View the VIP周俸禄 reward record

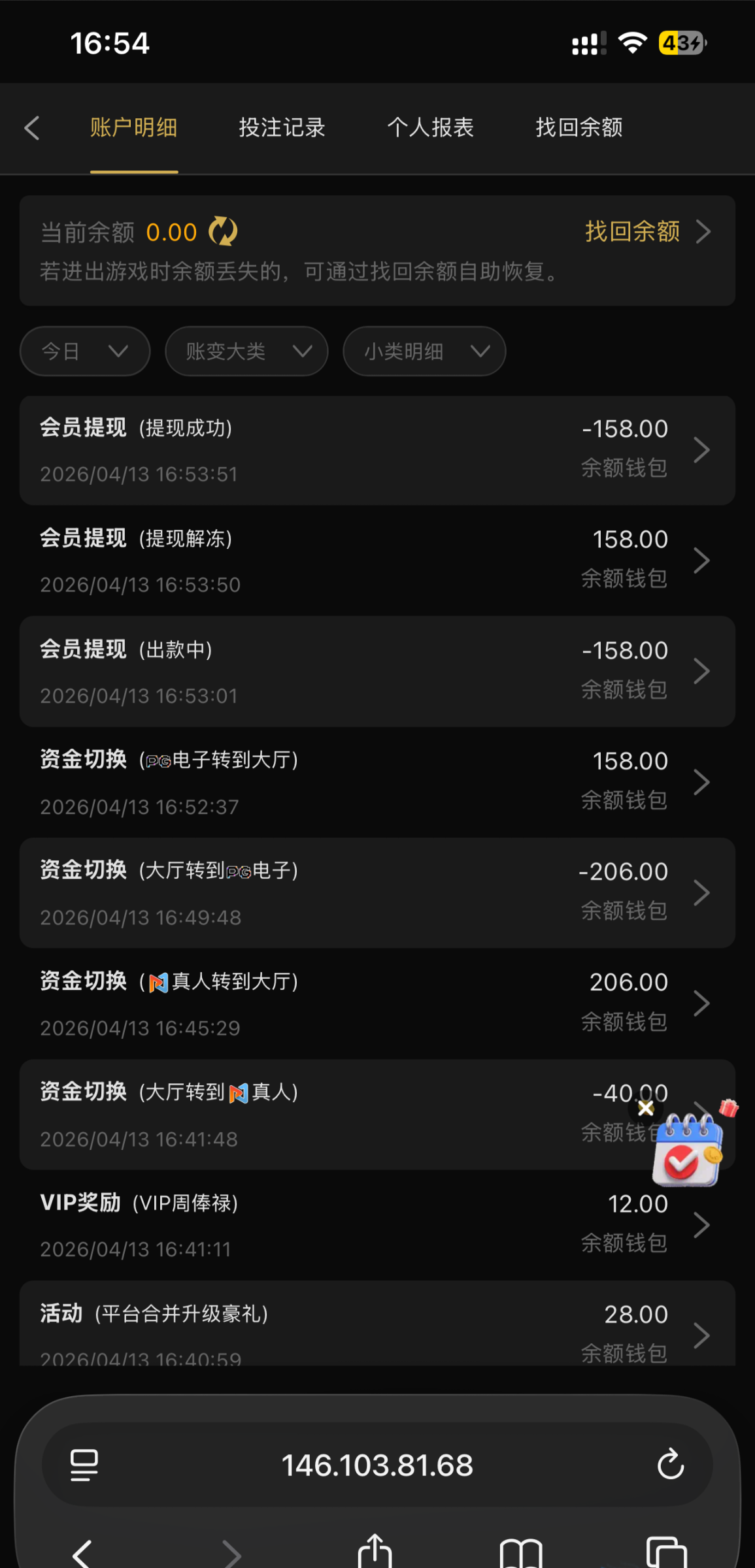click(377, 1225)
